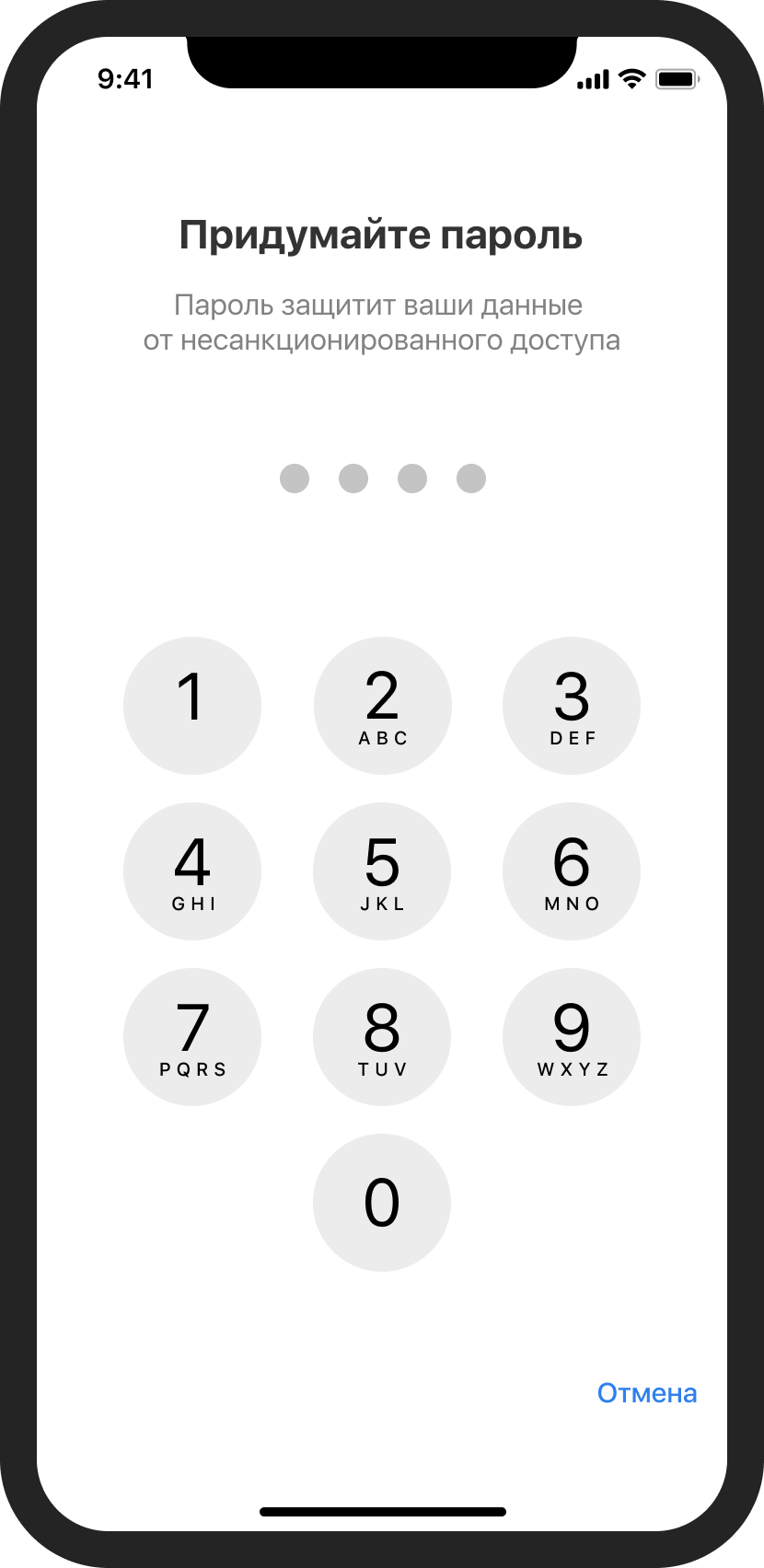This screenshot has width=764, height=1568.
Task: Tap the 9 WXYZ key
Action: click(x=572, y=1037)
